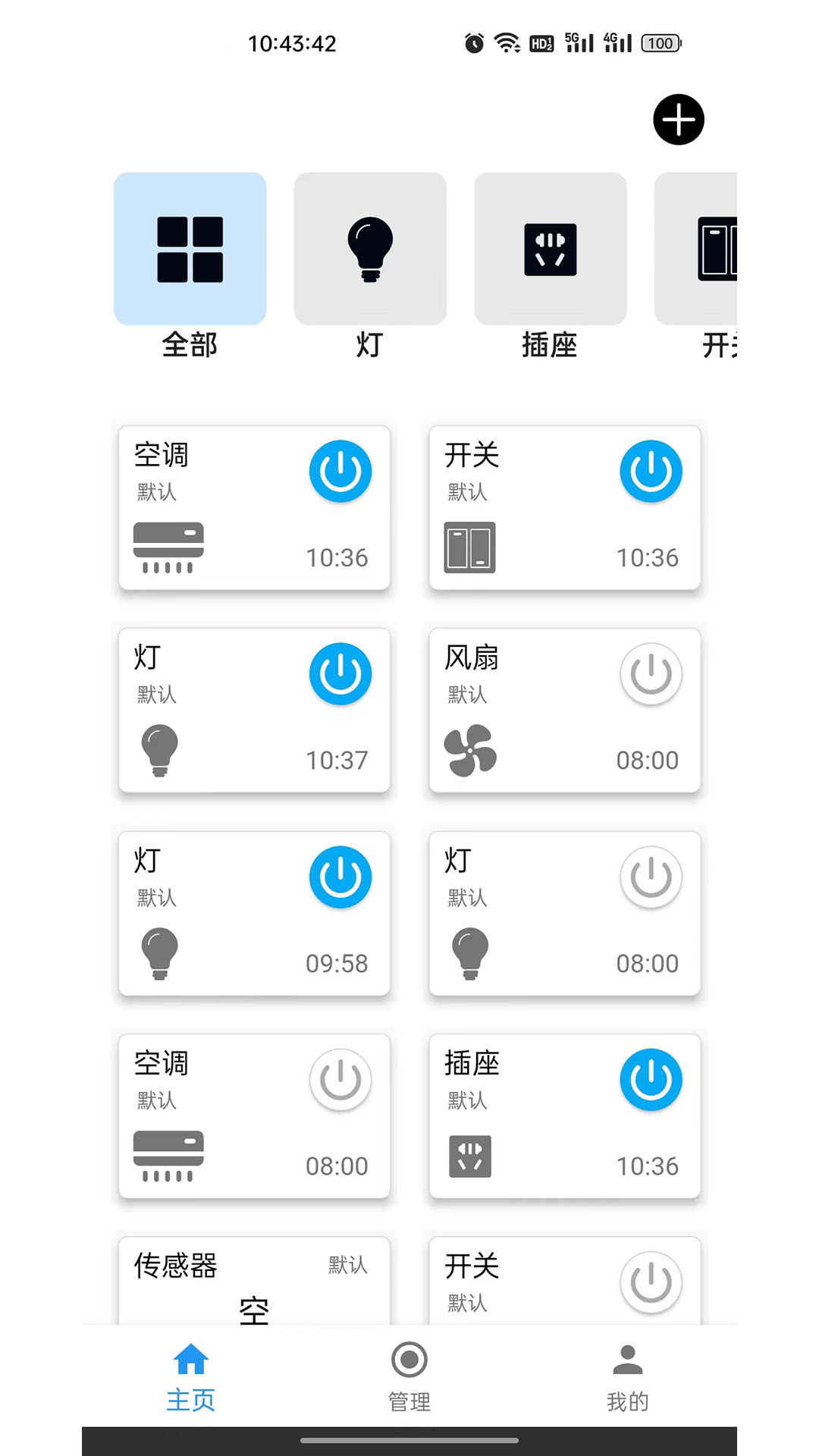
Task: Open the 灯 card showing 09:58
Action: click(254, 914)
